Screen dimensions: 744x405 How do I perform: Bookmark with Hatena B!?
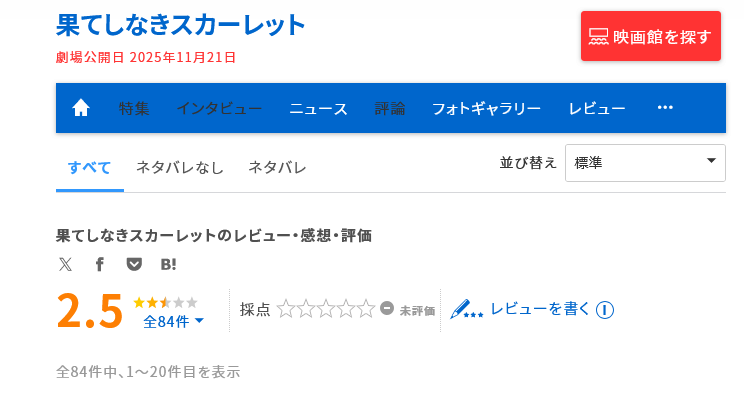click(x=168, y=264)
